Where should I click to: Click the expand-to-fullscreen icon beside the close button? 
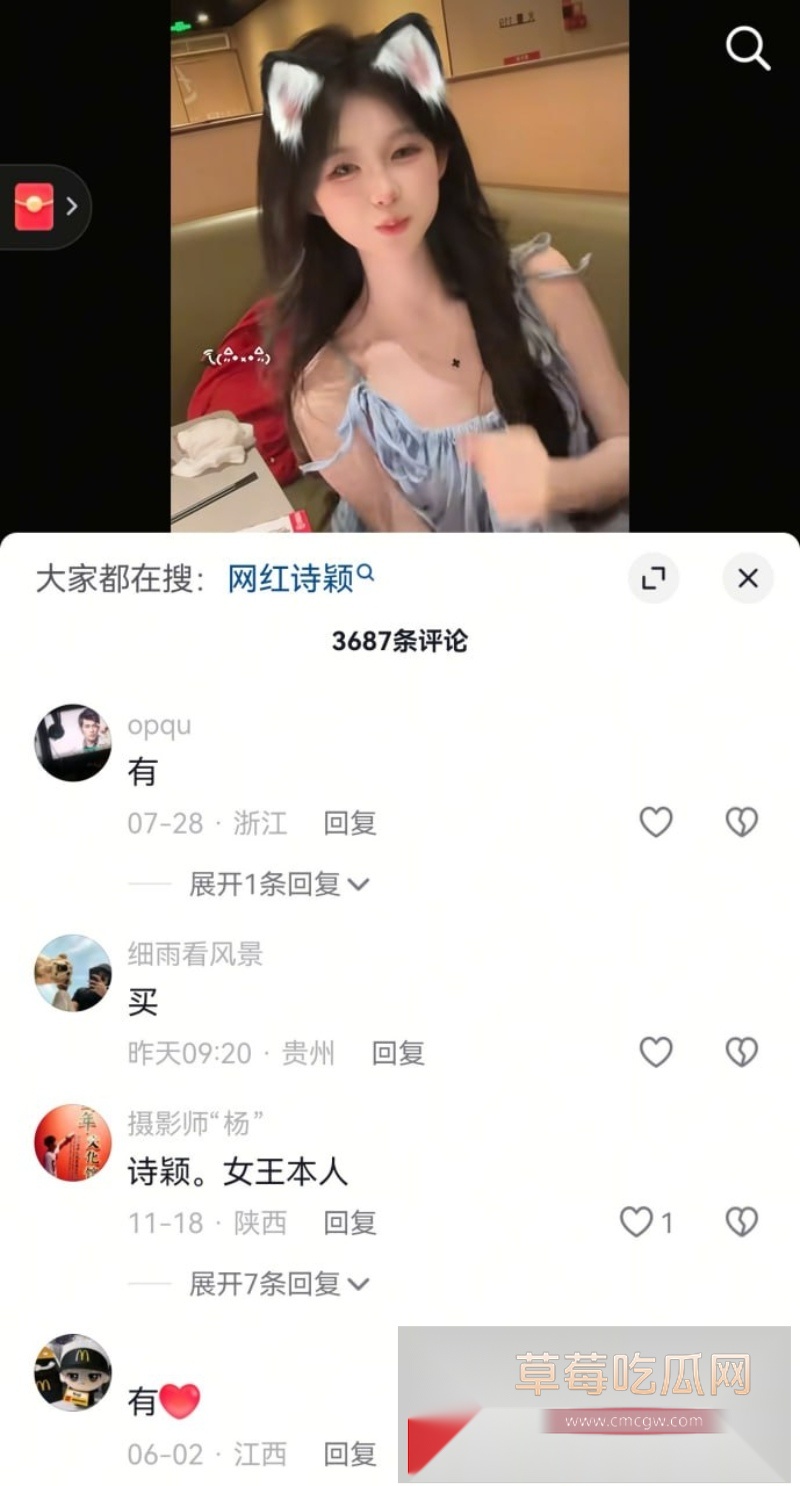(654, 578)
